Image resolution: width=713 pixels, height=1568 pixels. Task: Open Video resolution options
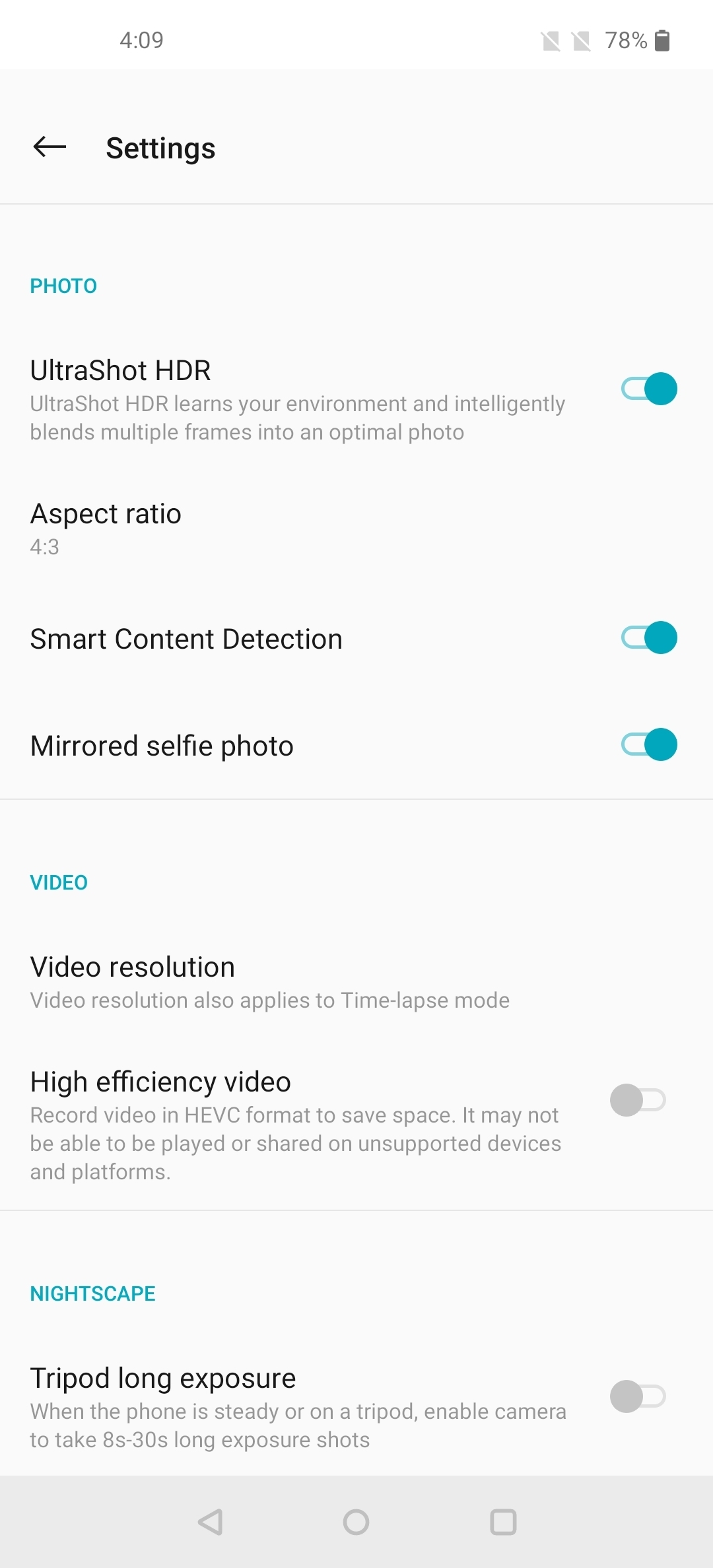click(269, 982)
